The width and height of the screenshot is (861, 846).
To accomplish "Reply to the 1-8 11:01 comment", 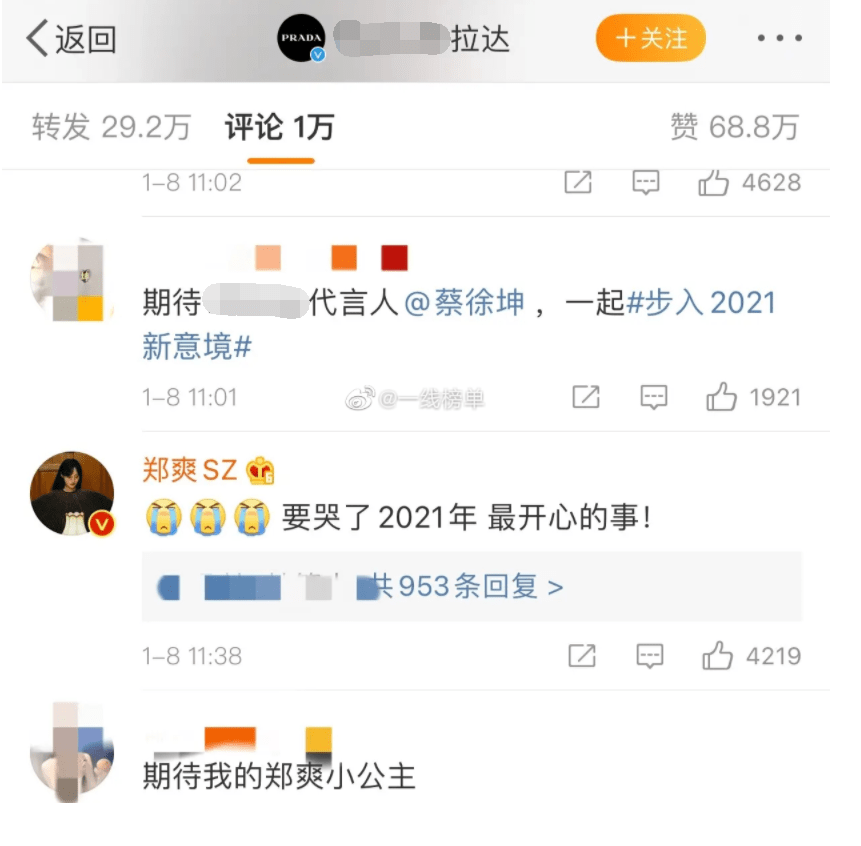I will click(653, 397).
